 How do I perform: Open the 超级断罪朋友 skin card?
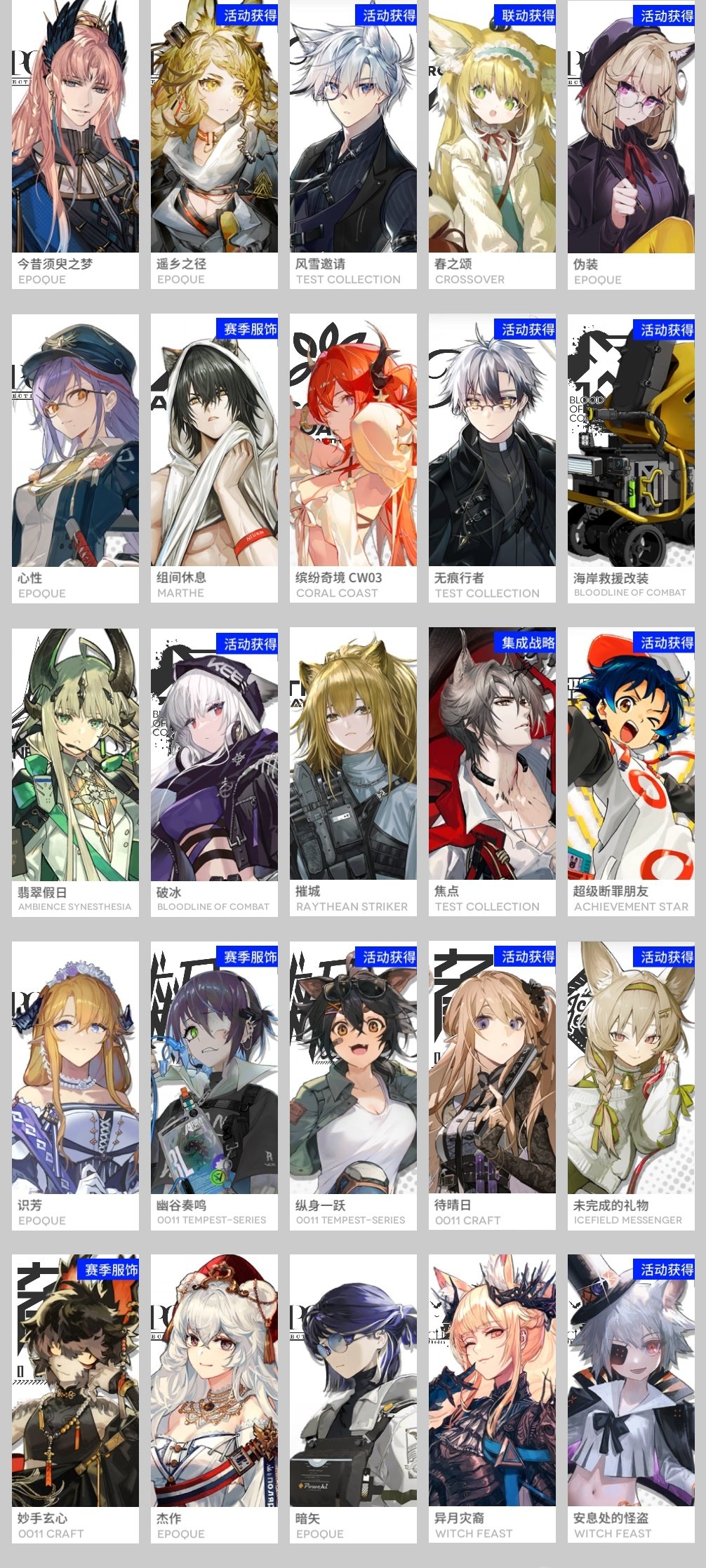coord(631,771)
